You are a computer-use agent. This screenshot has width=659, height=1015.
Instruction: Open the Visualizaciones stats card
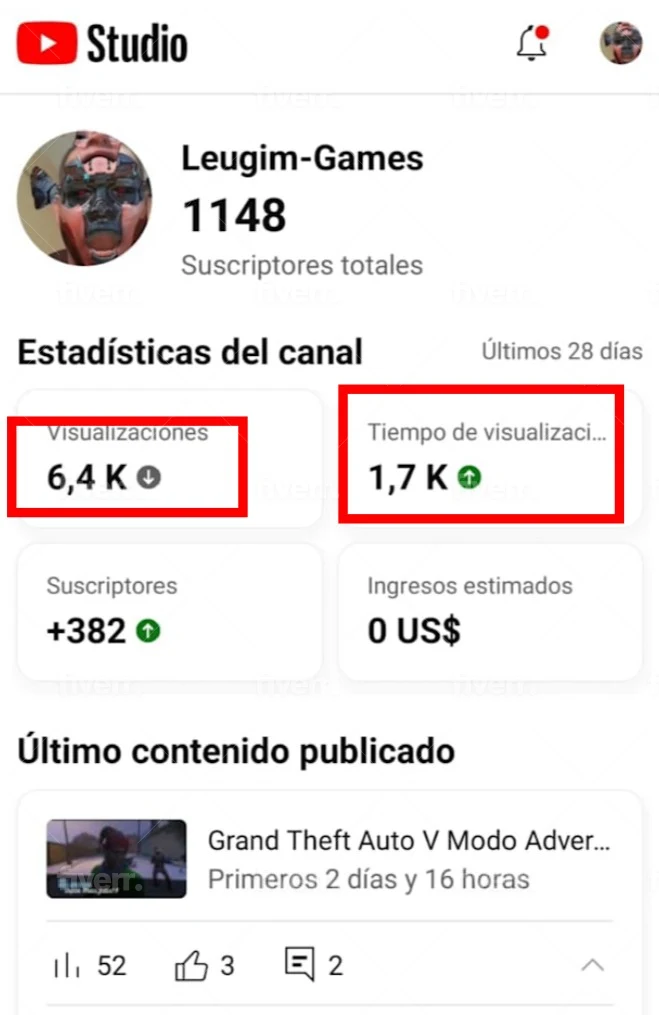pyautogui.click(x=169, y=459)
